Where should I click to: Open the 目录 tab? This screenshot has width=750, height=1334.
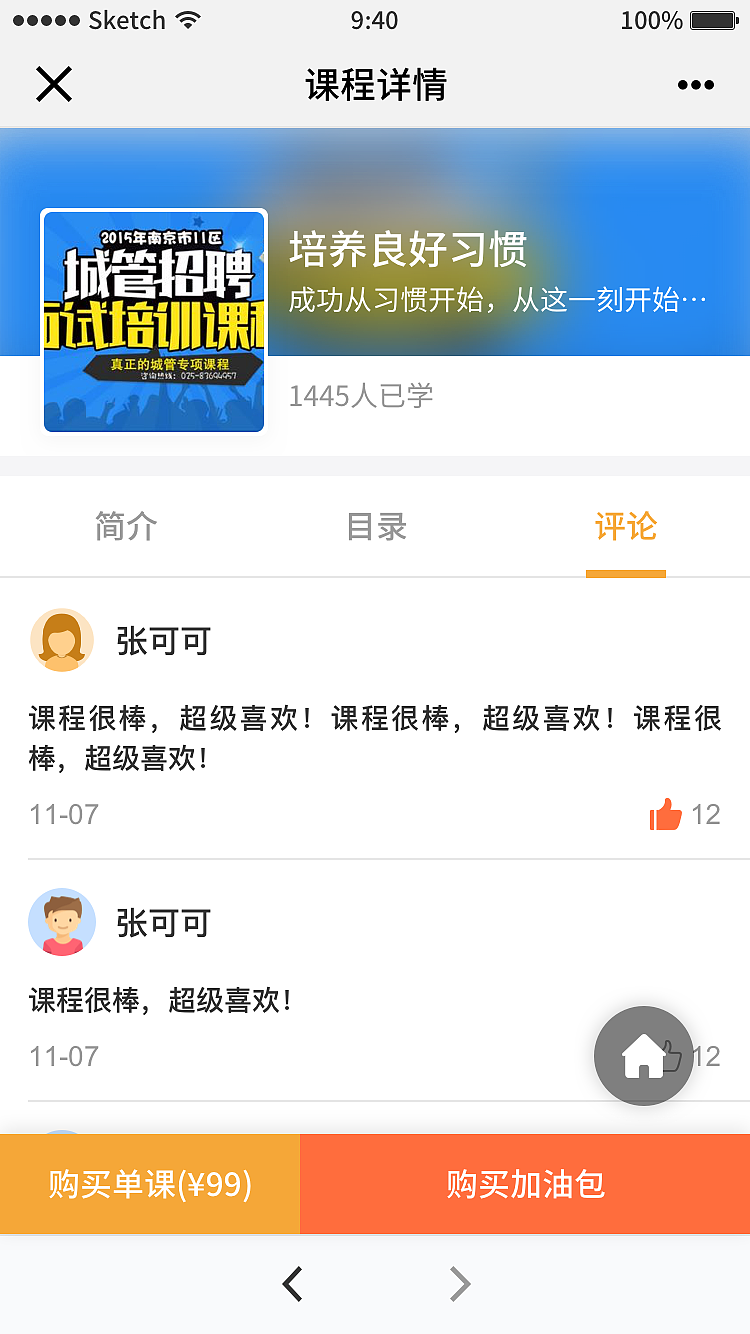click(x=375, y=527)
